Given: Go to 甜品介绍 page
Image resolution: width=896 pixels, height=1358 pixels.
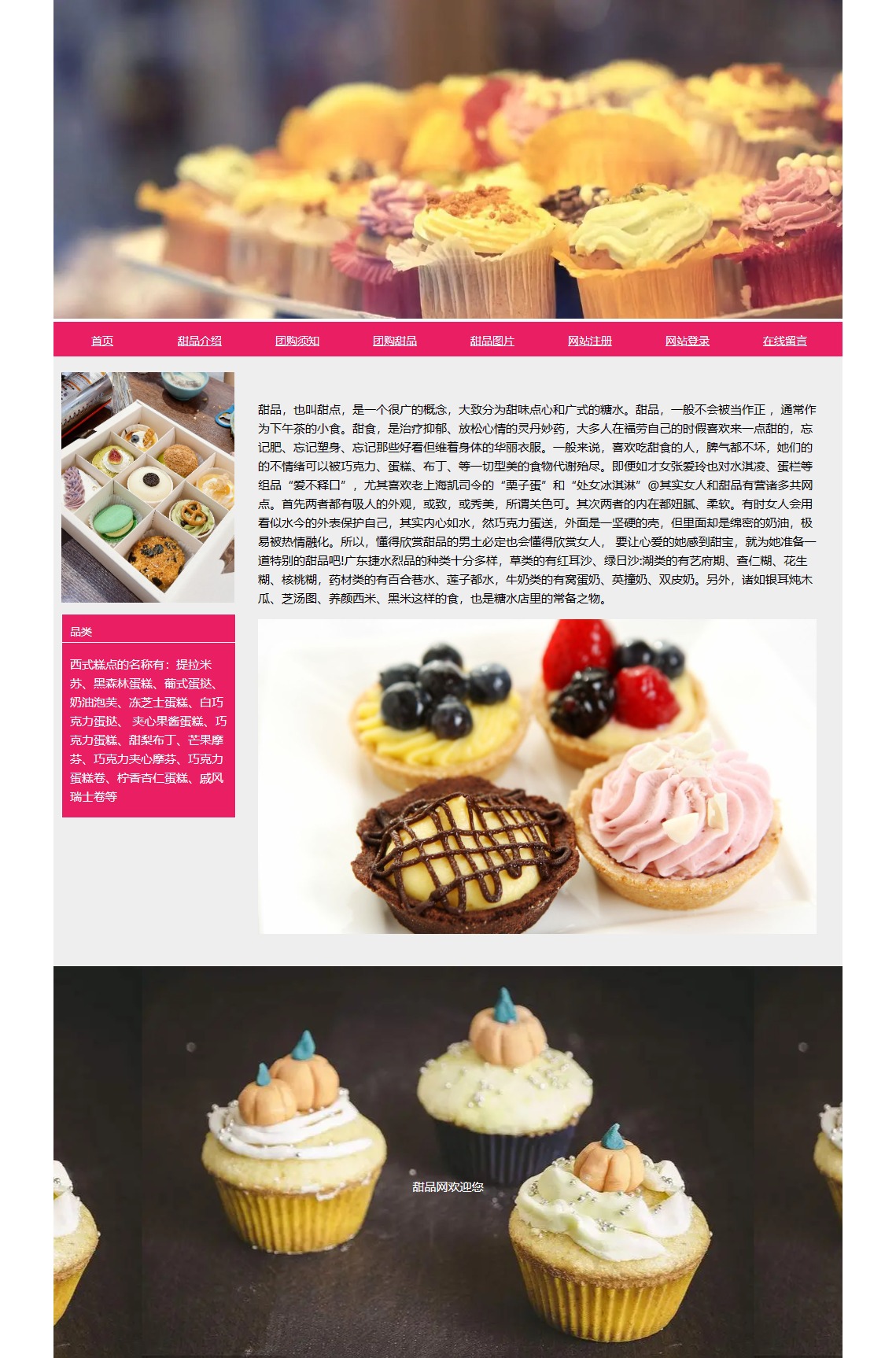Looking at the screenshot, I should coord(200,341).
